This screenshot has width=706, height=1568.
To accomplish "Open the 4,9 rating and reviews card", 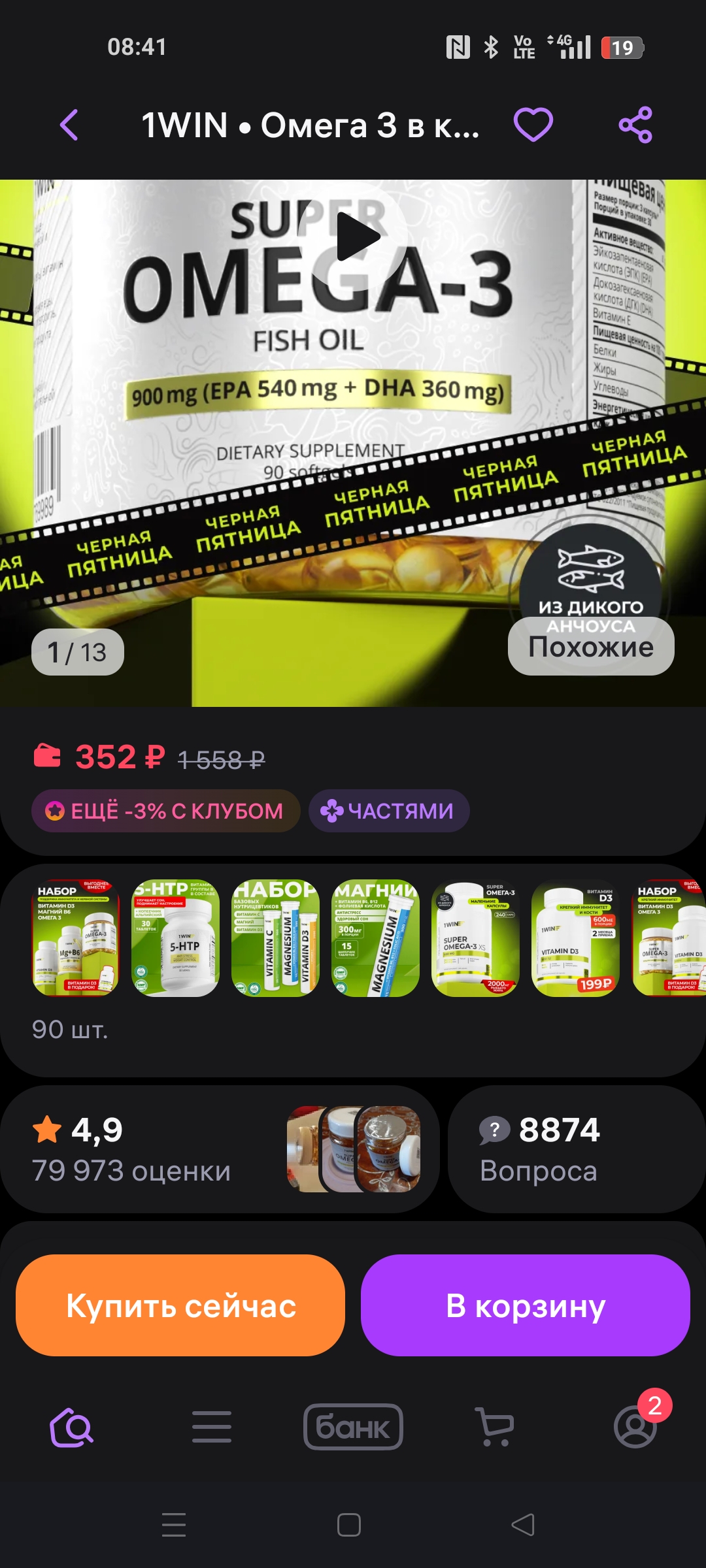I will (219, 1149).
